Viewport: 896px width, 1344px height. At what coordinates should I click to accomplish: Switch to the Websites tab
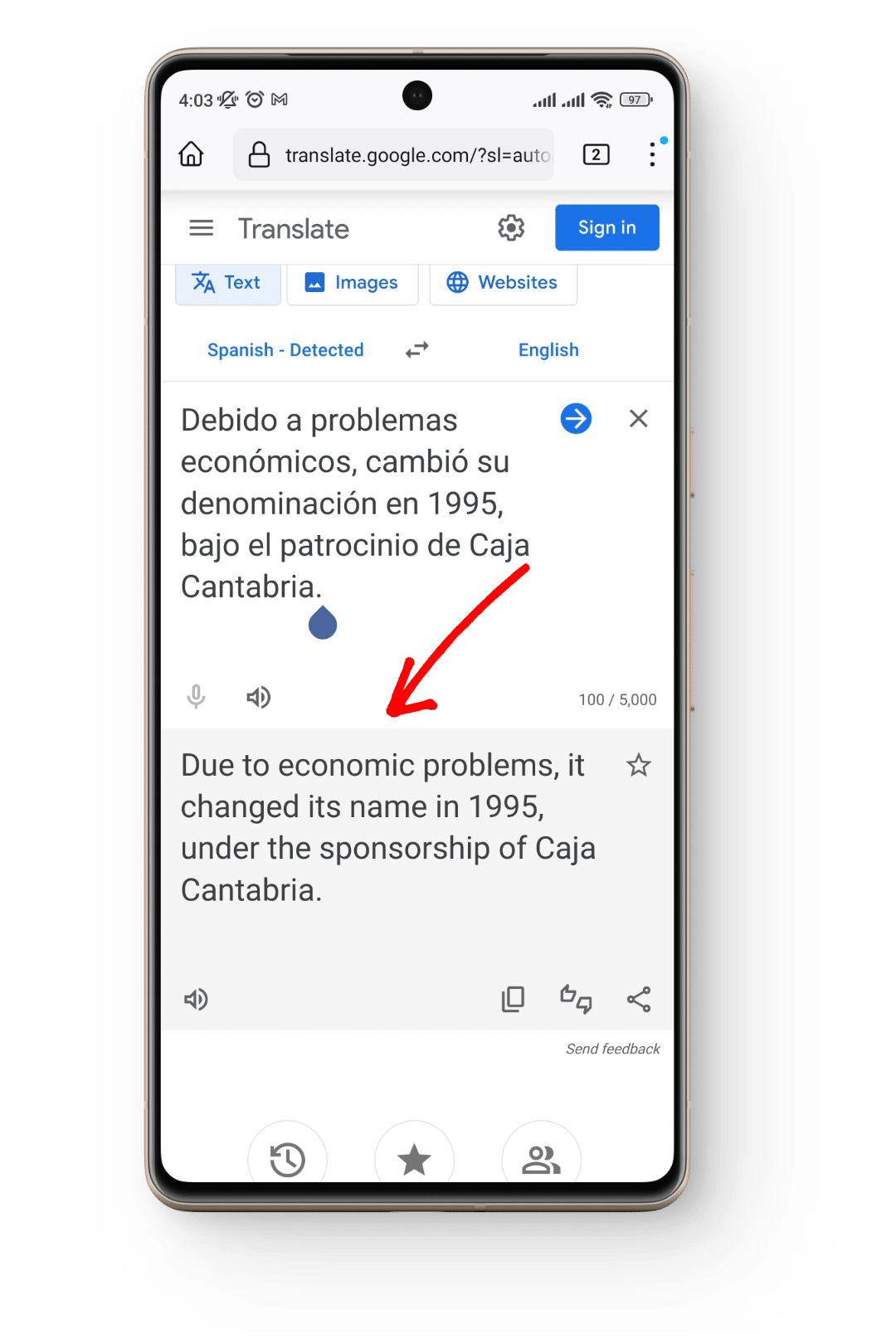coord(503,283)
